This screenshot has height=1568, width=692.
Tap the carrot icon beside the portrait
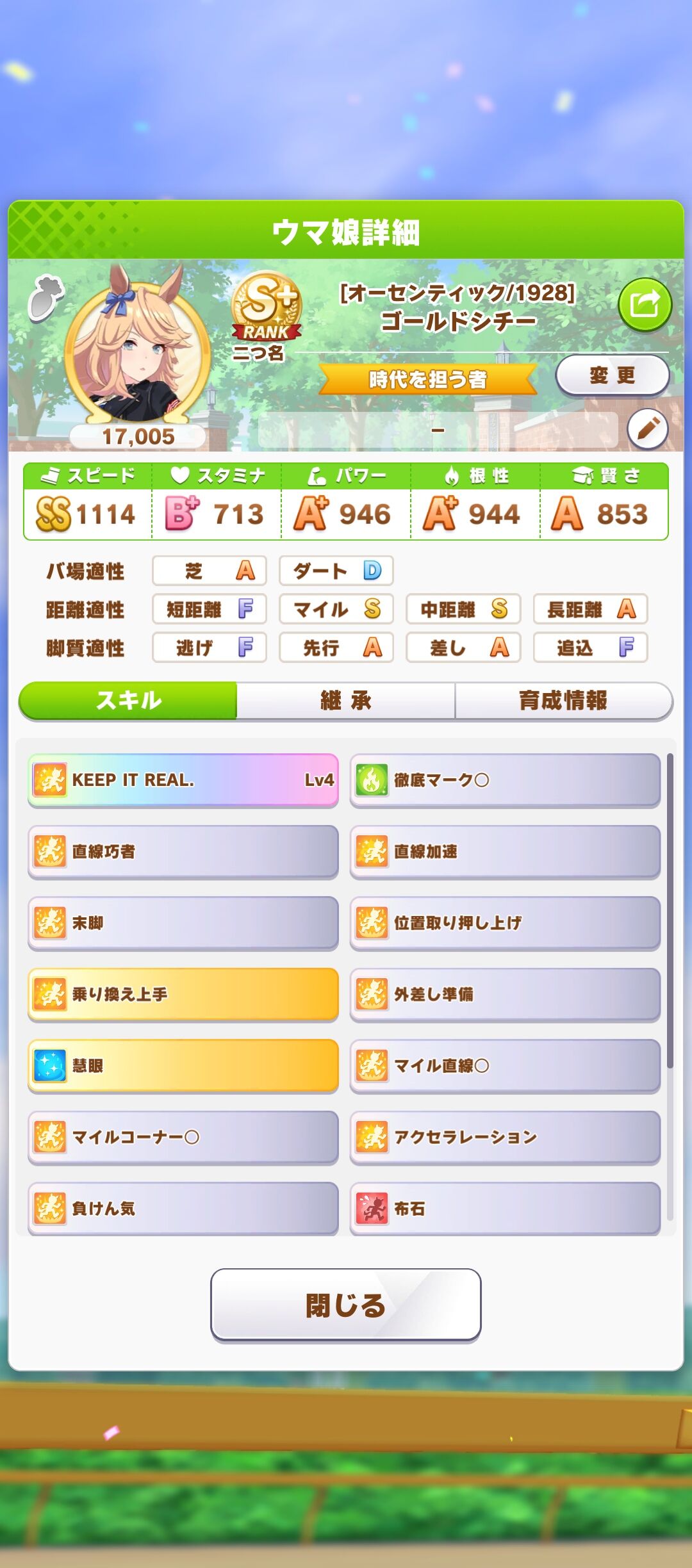pyautogui.click(x=46, y=297)
